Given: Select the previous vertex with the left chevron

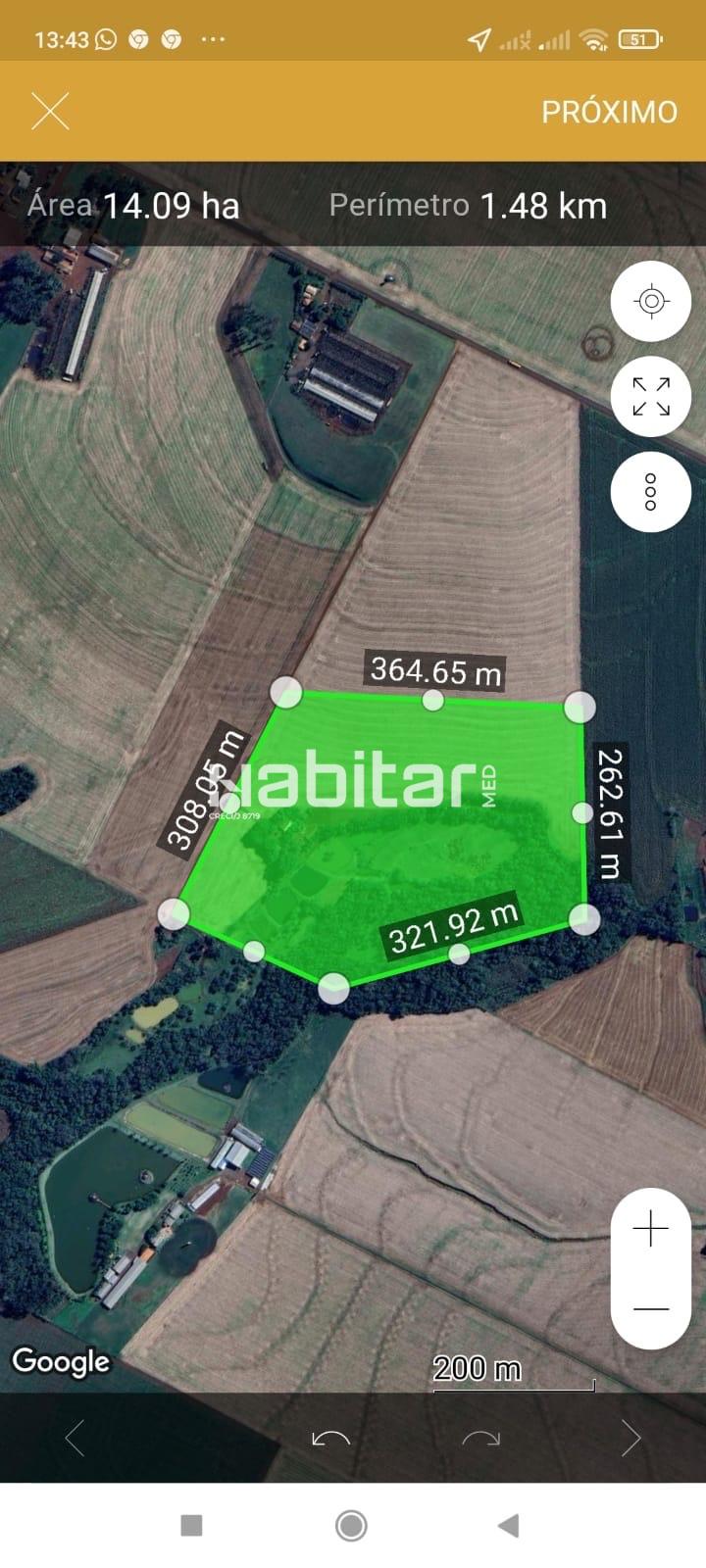Looking at the screenshot, I should pyautogui.click(x=75, y=1439).
